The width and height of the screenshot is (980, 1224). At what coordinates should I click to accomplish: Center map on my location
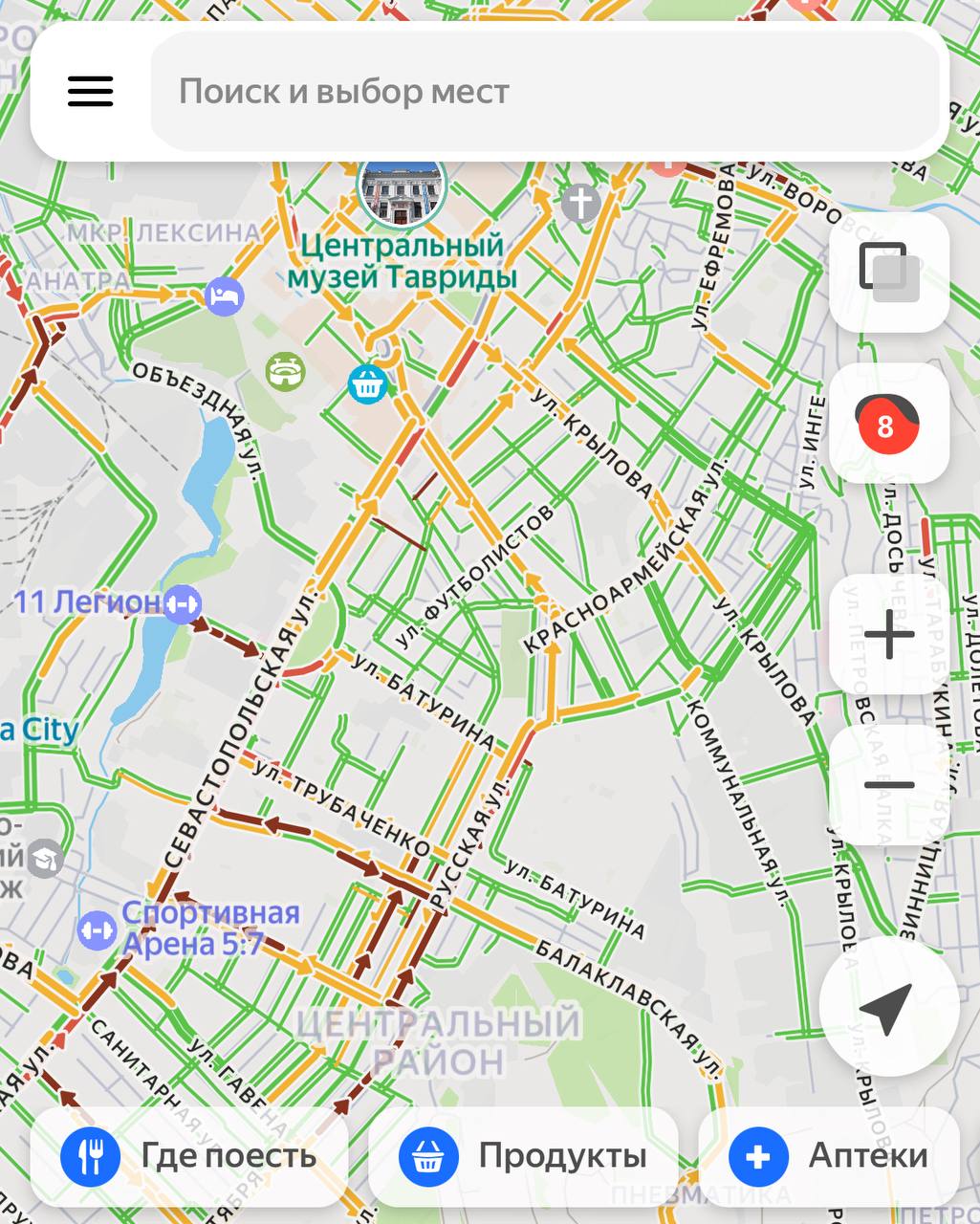888,1007
